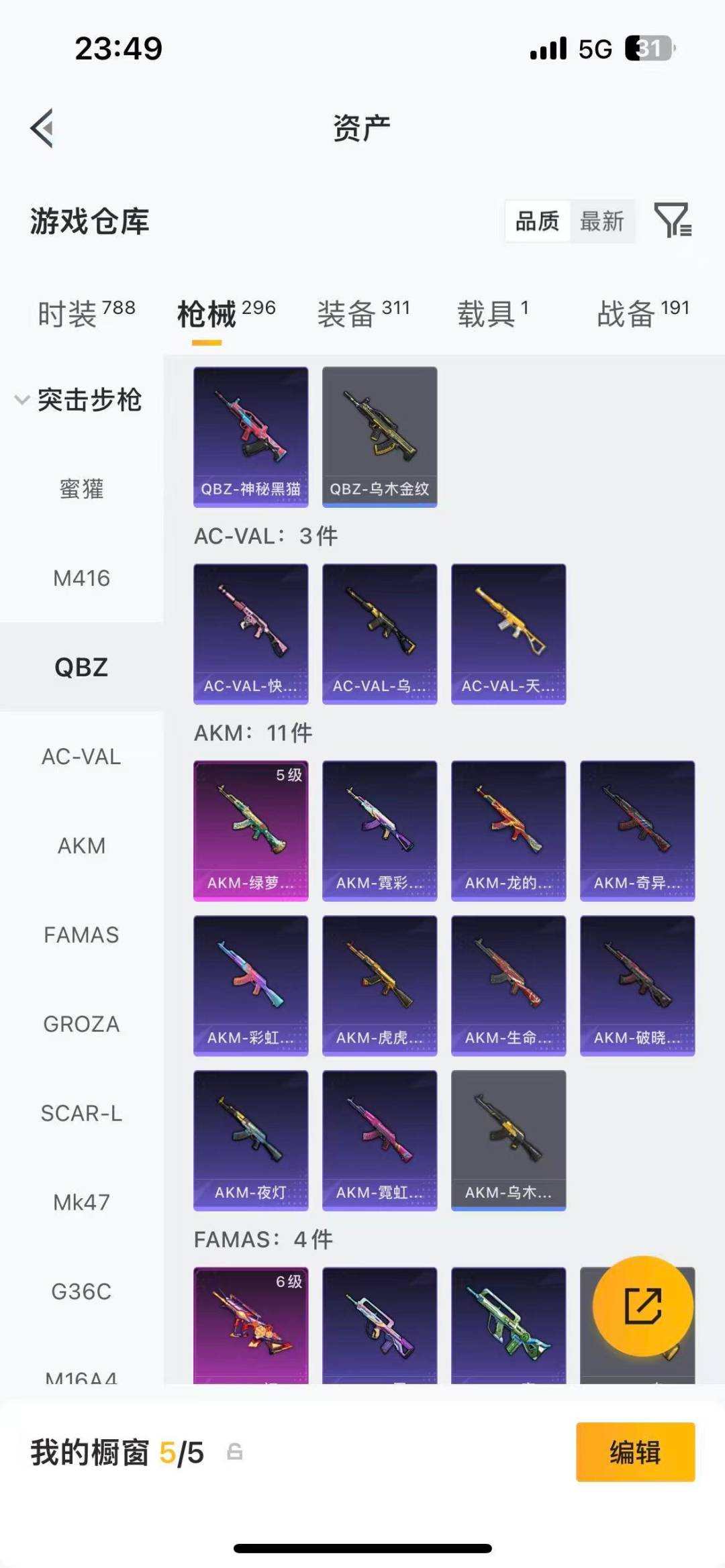Image resolution: width=725 pixels, height=1568 pixels.
Task: Switch to the 载具 tab
Action: (x=493, y=313)
